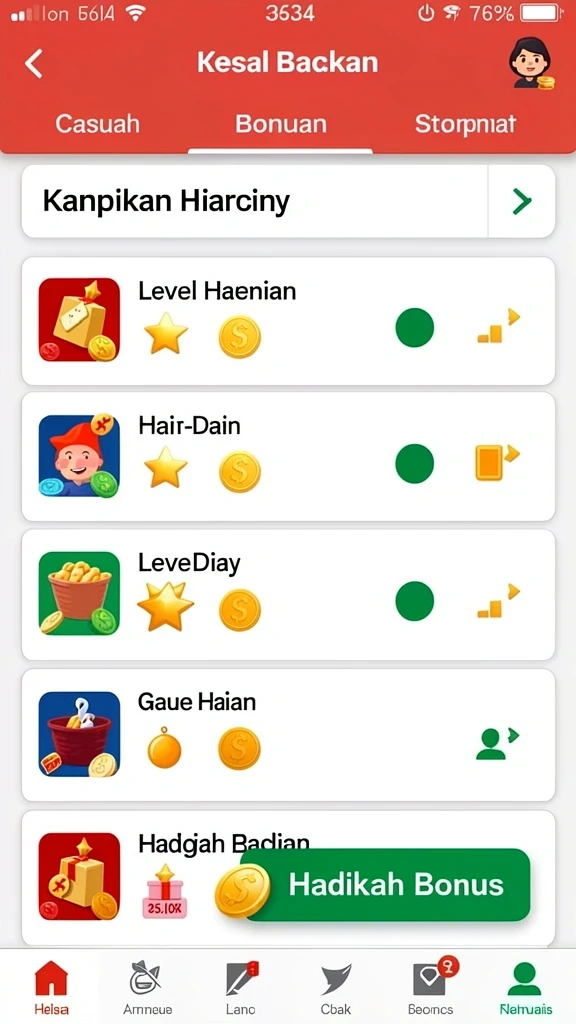This screenshot has width=576, height=1024.
Task: Tap the steps icon in Level Haenian
Action: tap(498, 327)
